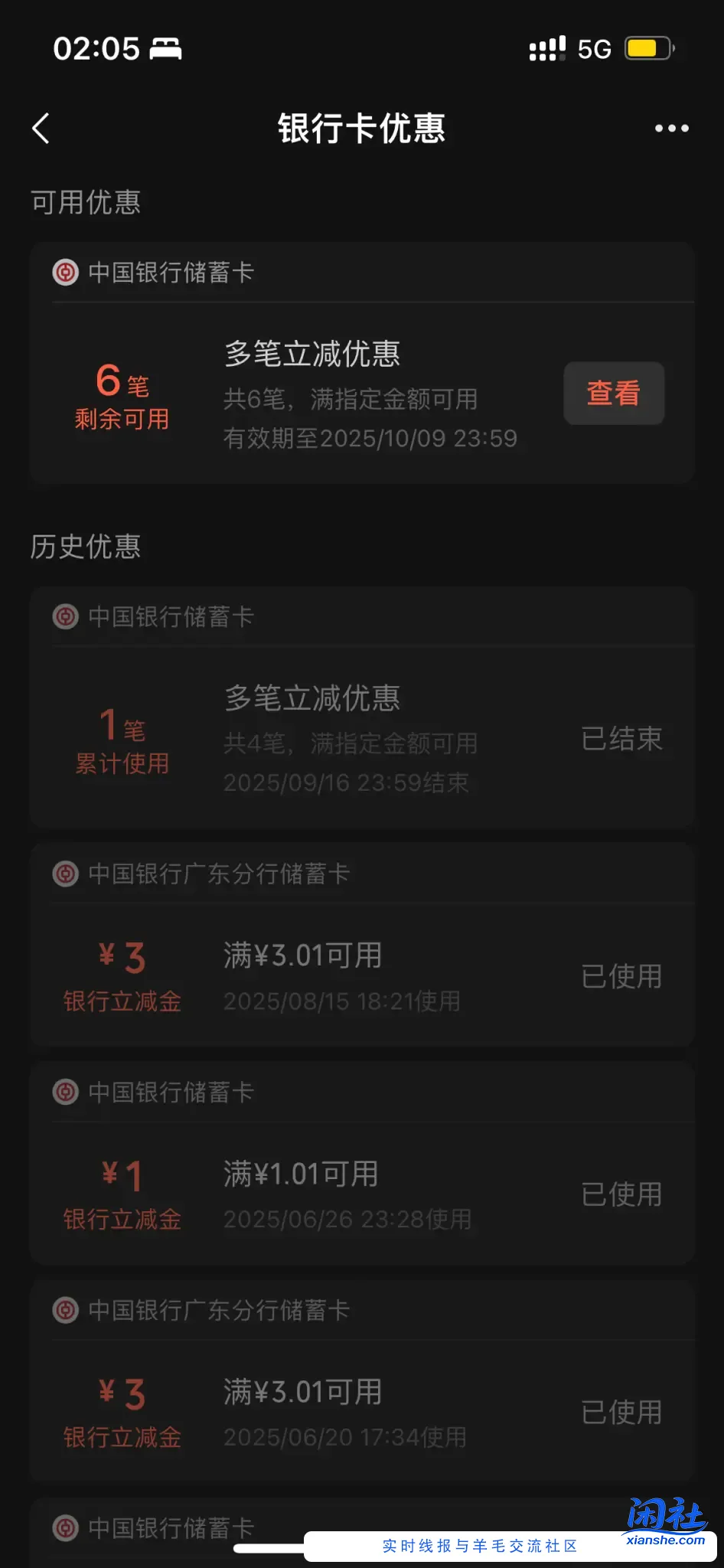Tap the bank logo on the expired 多笔立减优惠 entry

point(66,617)
